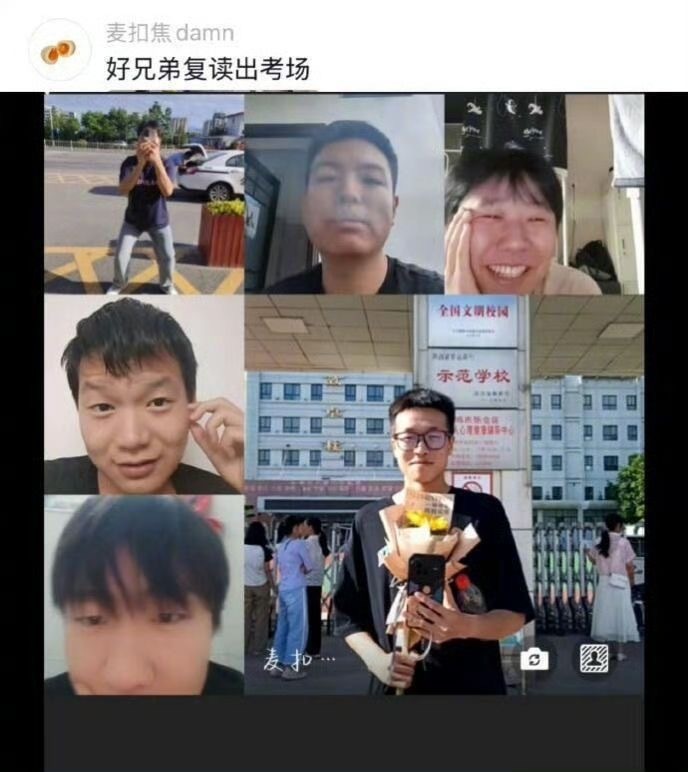Tap the username 麦扣焦 damn
The image size is (688, 772).
169,33
